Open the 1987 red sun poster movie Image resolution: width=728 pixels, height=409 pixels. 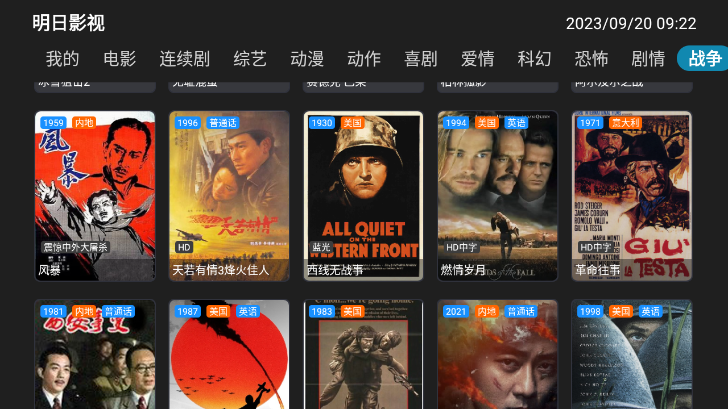coord(229,355)
